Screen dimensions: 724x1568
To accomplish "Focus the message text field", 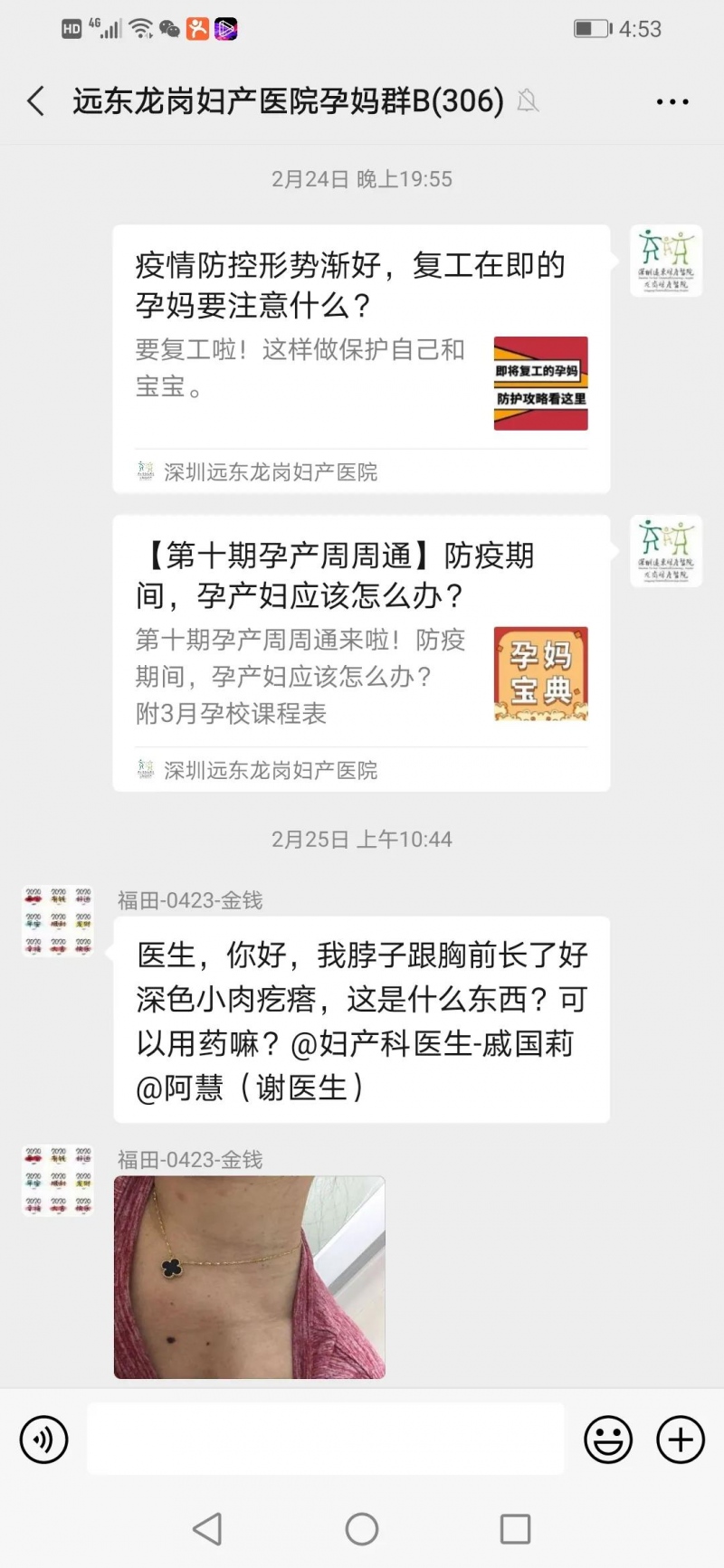I will 325,1439.
